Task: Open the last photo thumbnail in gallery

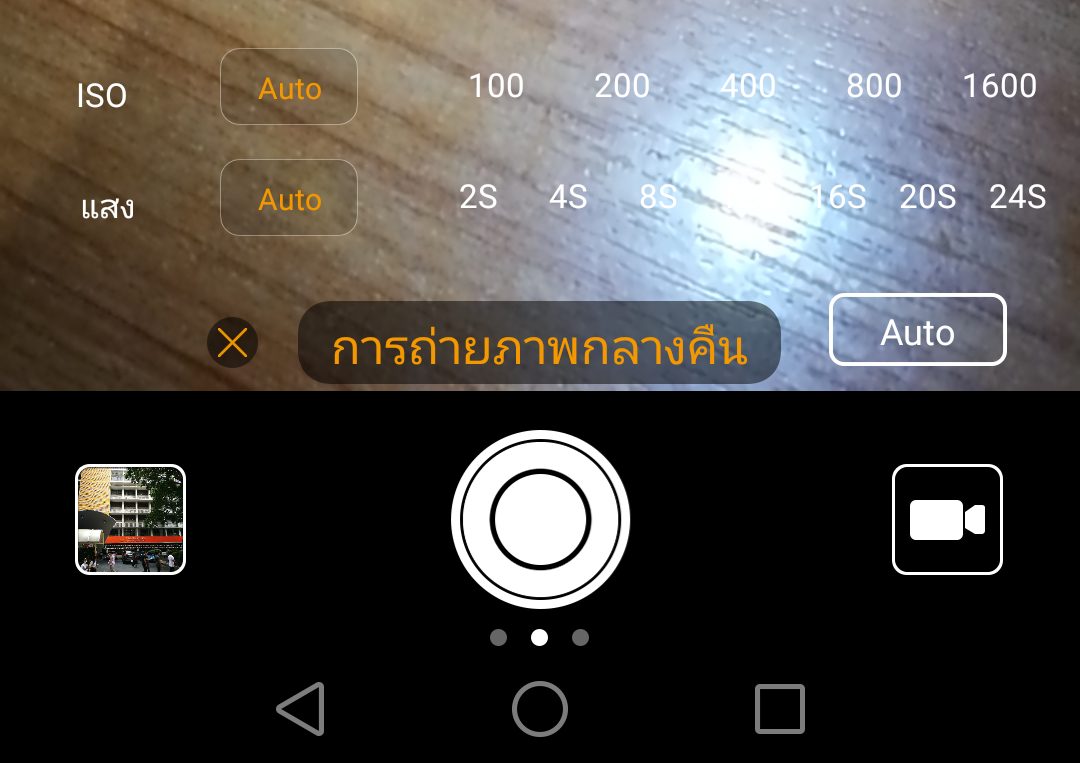Action: pyautogui.click(x=131, y=519)
